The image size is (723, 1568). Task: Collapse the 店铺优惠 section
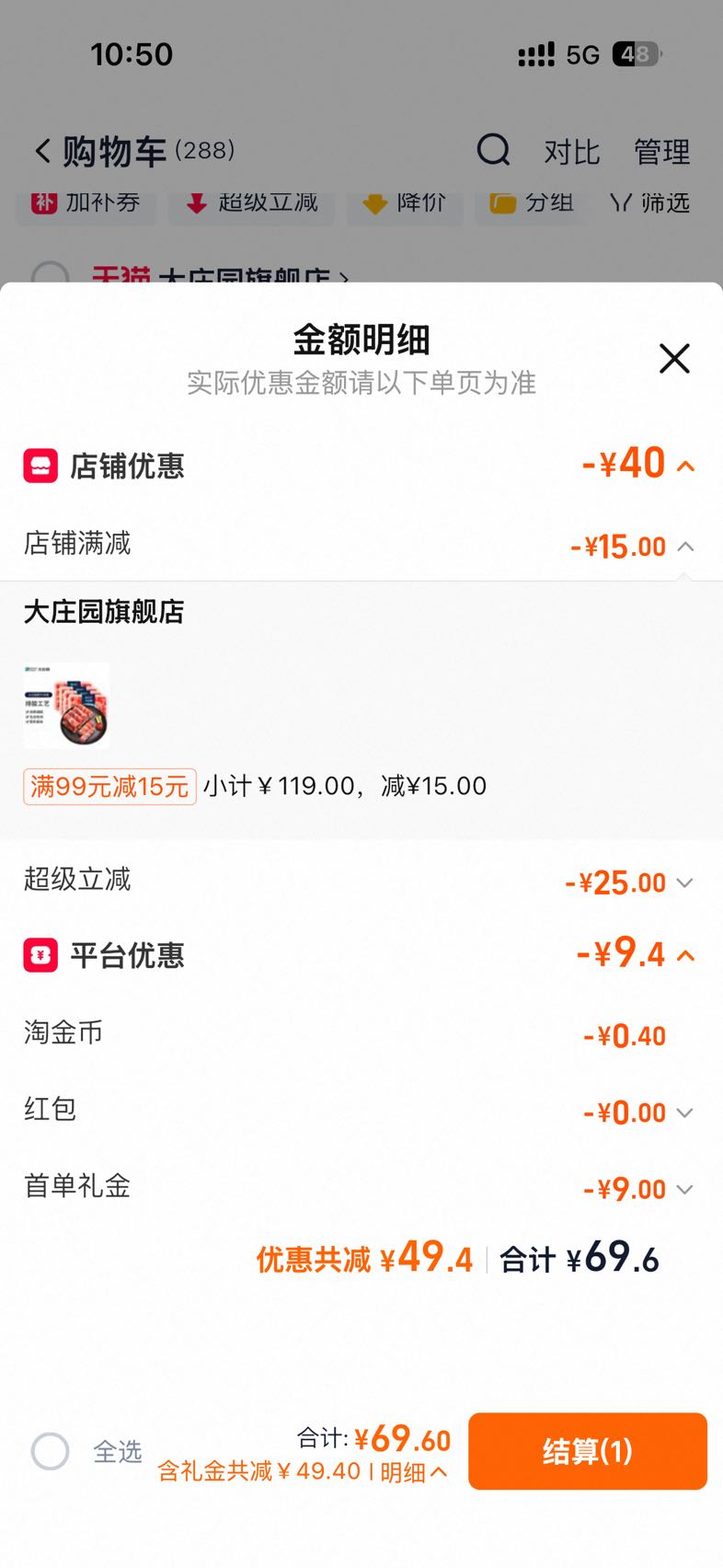pyautogui.click(x=685, y=467)
